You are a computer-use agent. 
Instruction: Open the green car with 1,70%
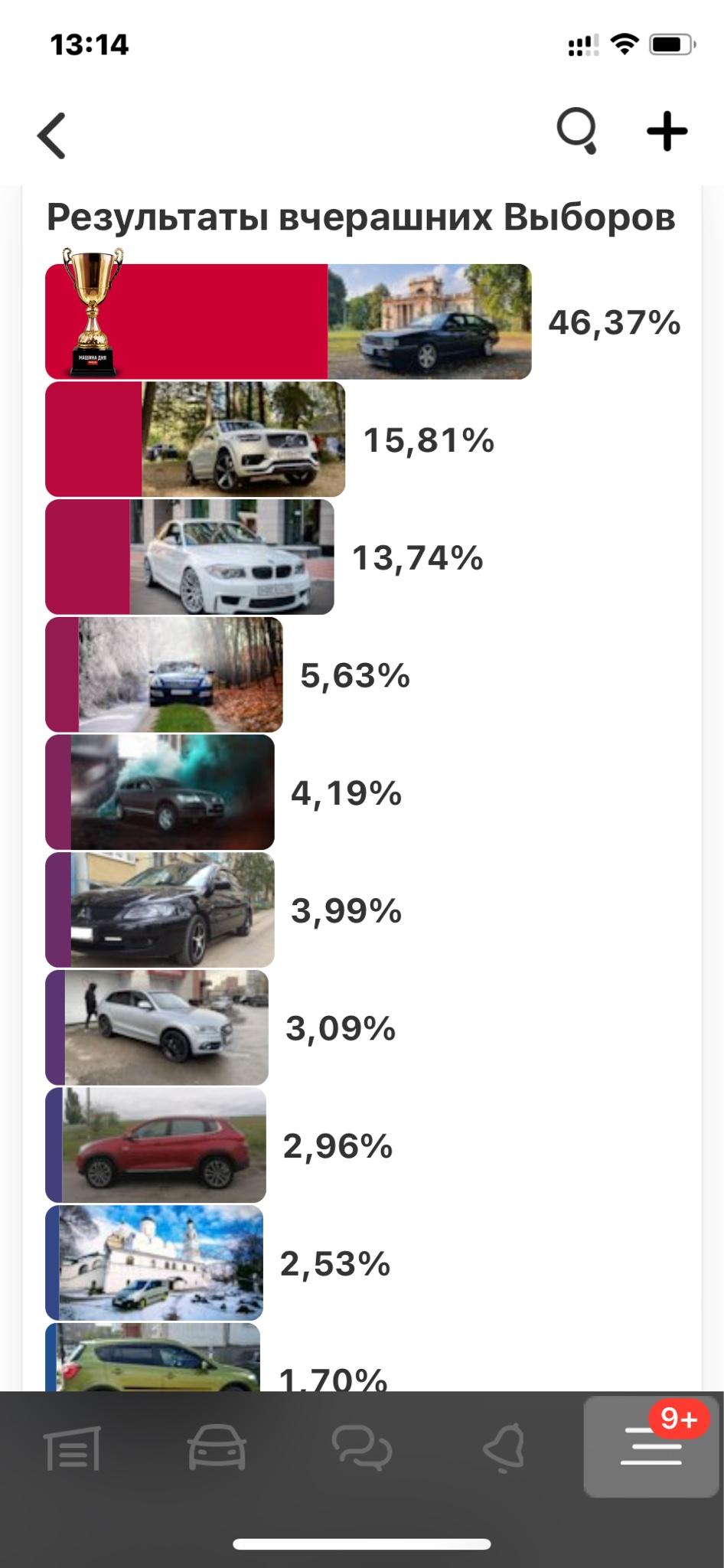point(159,1359)
